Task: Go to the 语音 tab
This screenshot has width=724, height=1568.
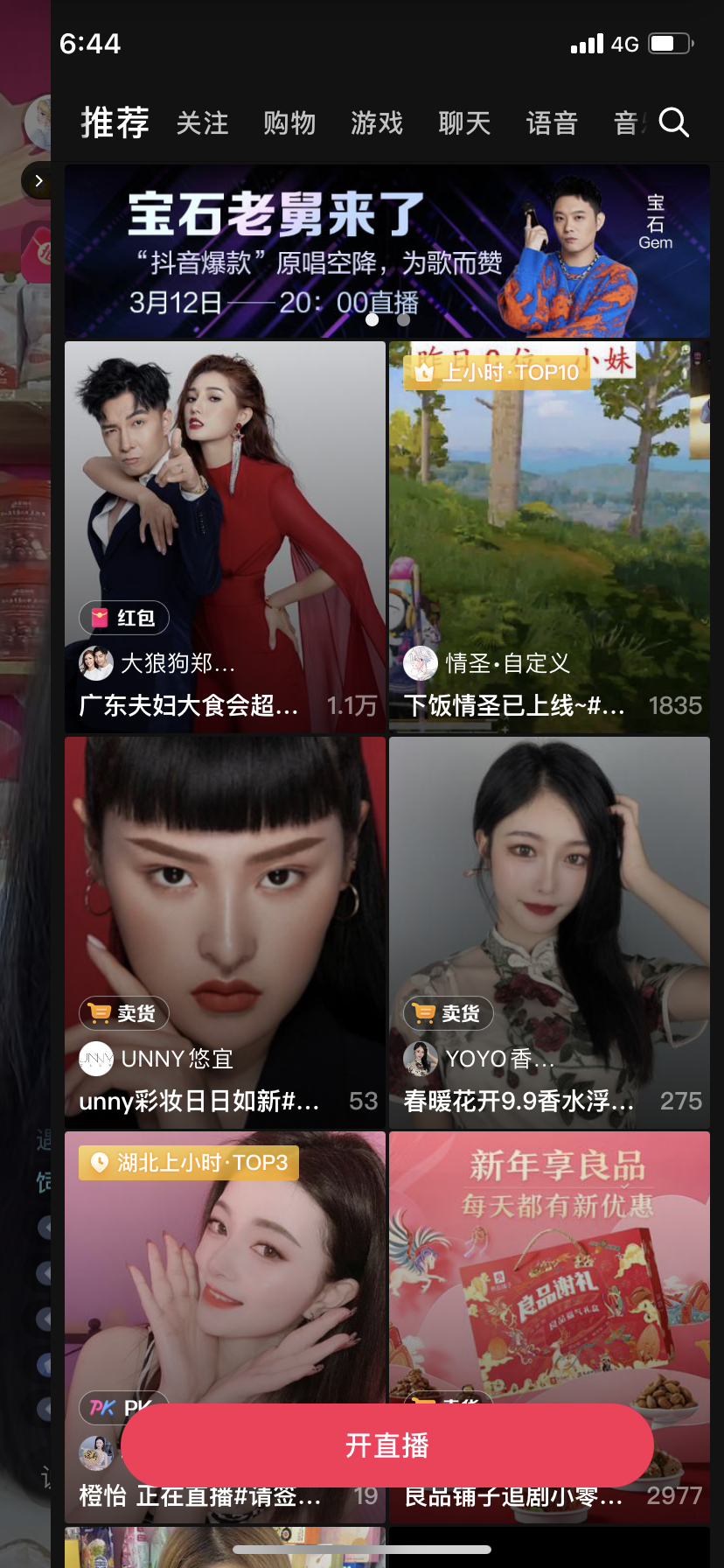Action: tap(552, 123)
